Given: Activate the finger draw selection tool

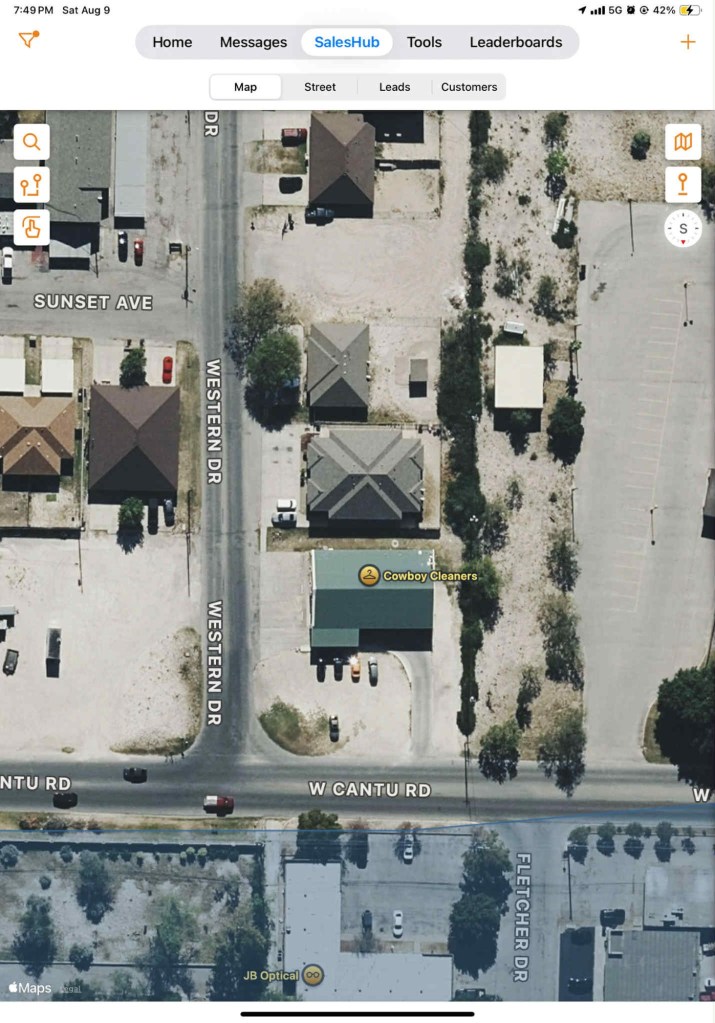Looking at the screenshot, I should 32,227.
